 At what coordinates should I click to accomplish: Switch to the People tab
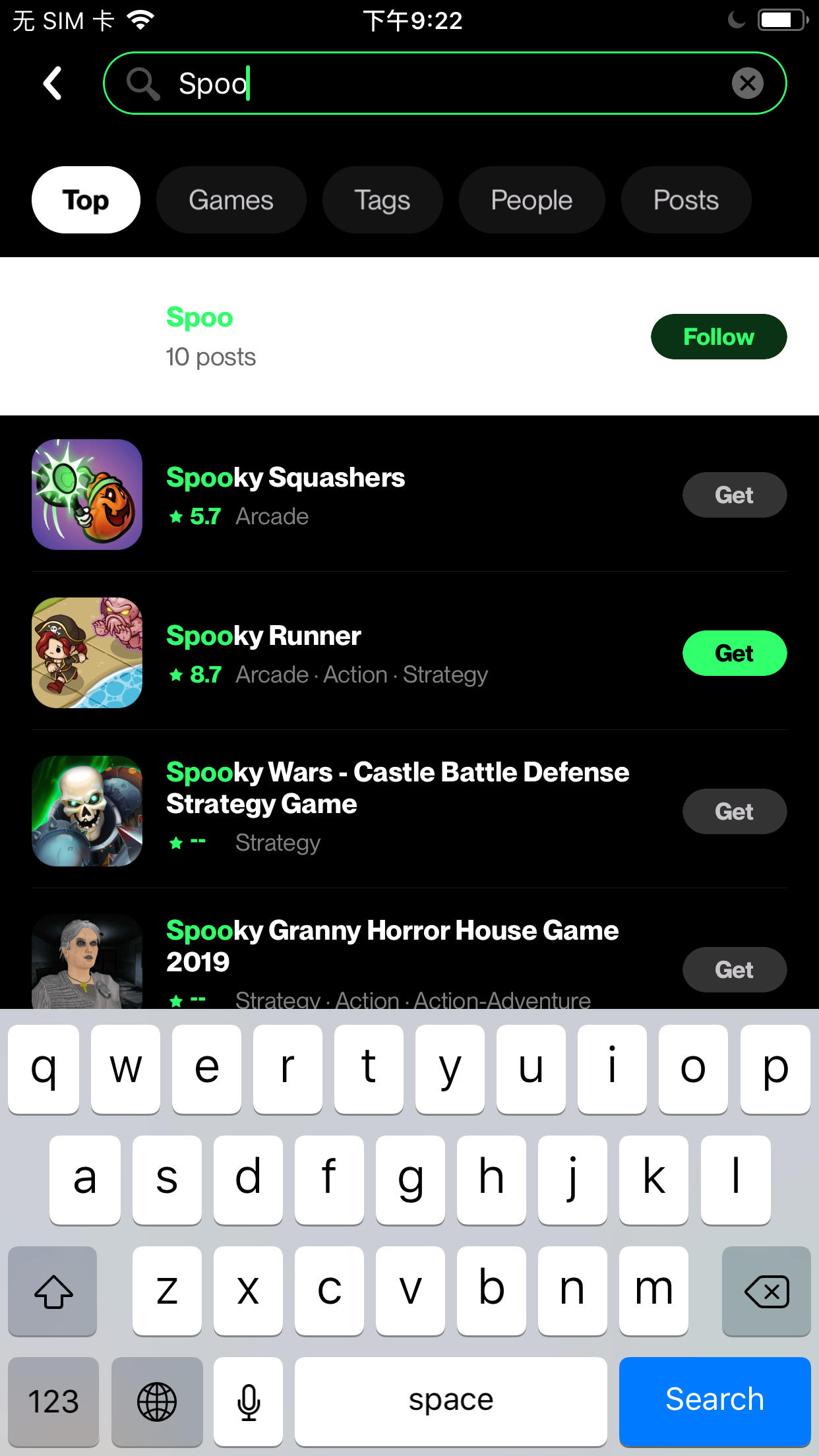pyautogui.click(x=531, y=200)
